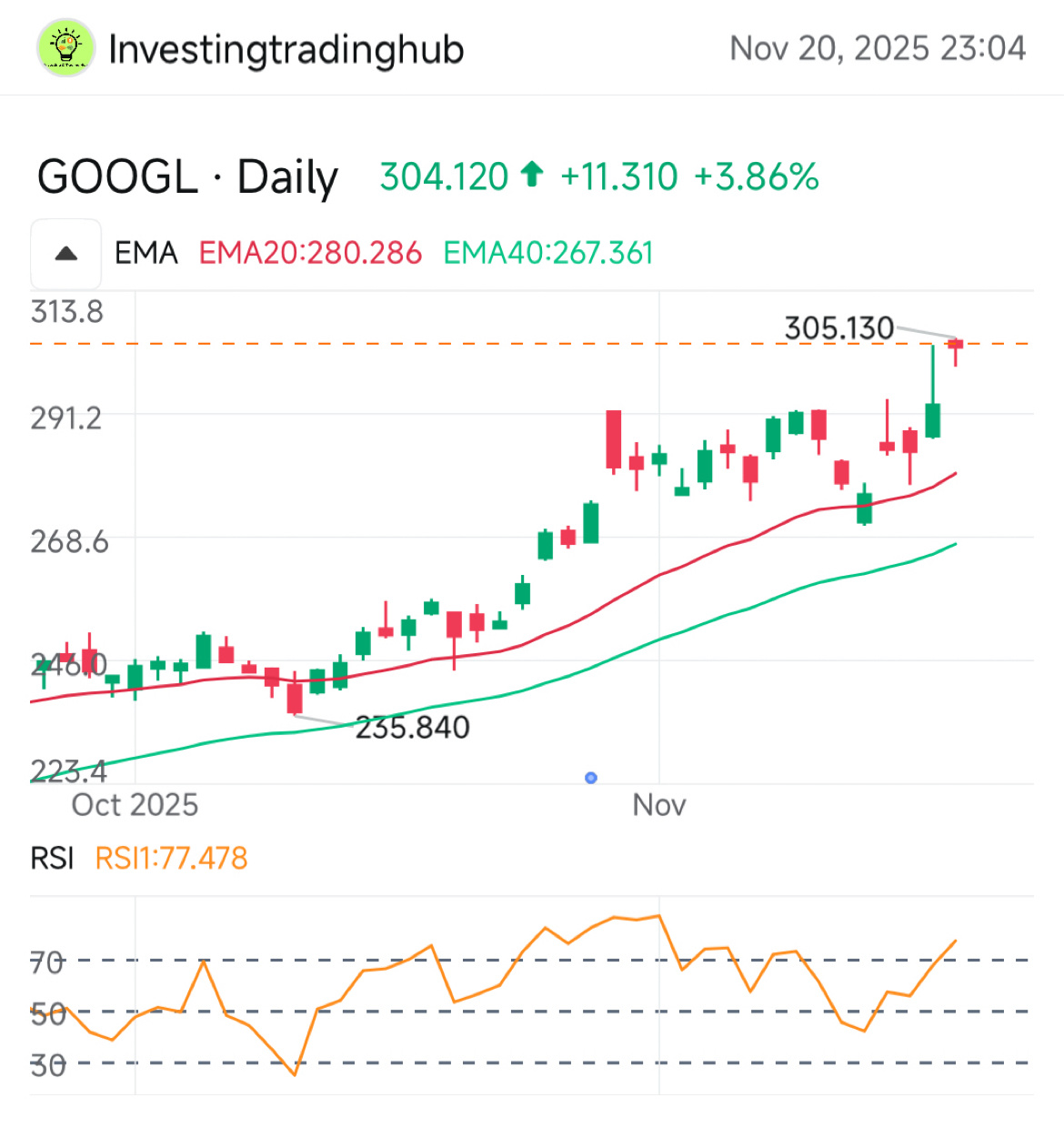The width and height of the screenshot is (1064, 1138).
Task: Click the 305.130 price annotation
Action: tap(841, 328)
